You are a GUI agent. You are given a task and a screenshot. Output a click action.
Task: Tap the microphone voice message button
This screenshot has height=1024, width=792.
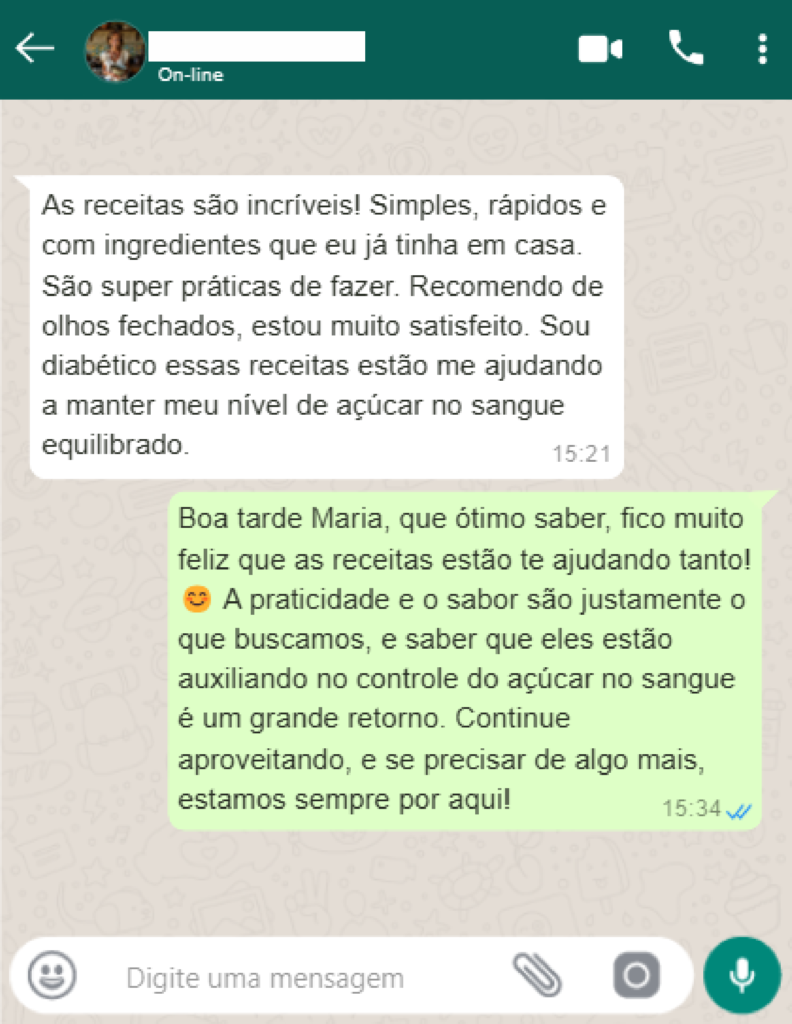(x=741, y=975)
